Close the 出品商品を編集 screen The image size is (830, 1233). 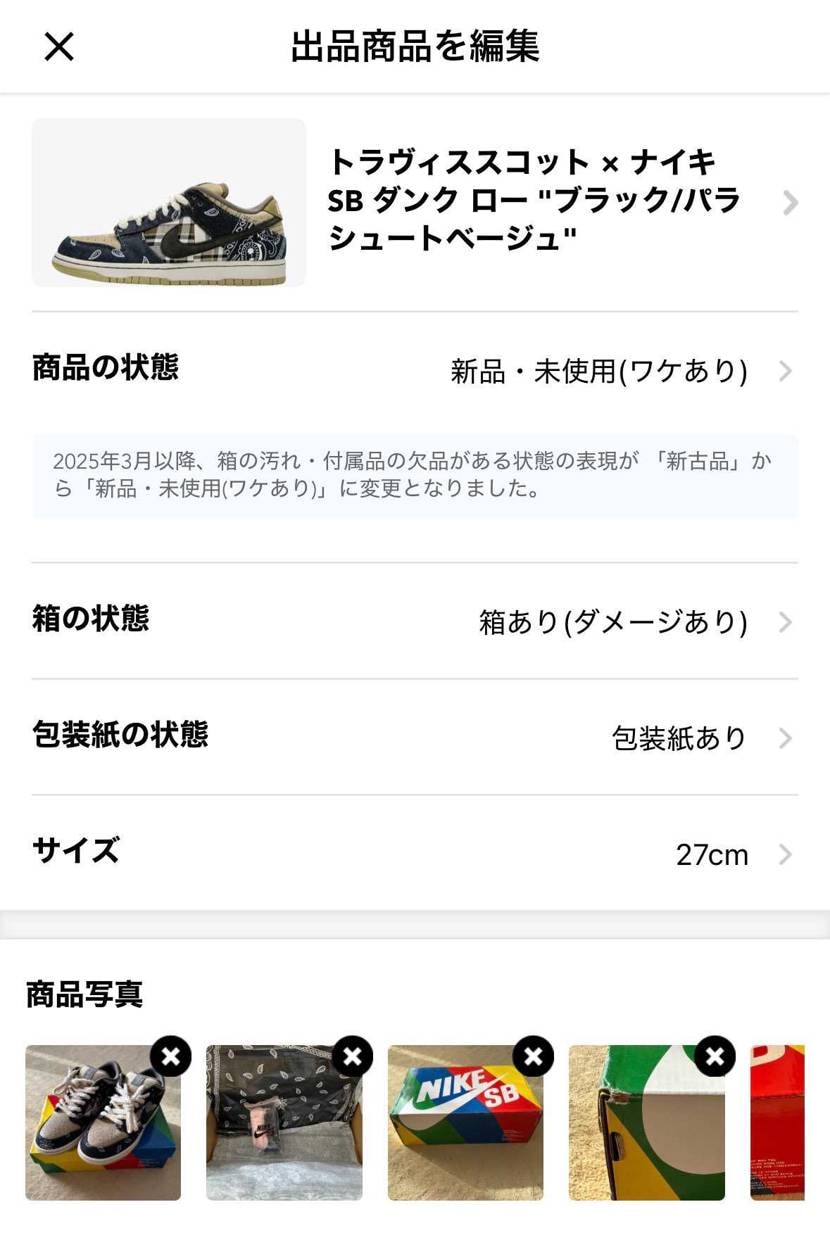point(58,47)
